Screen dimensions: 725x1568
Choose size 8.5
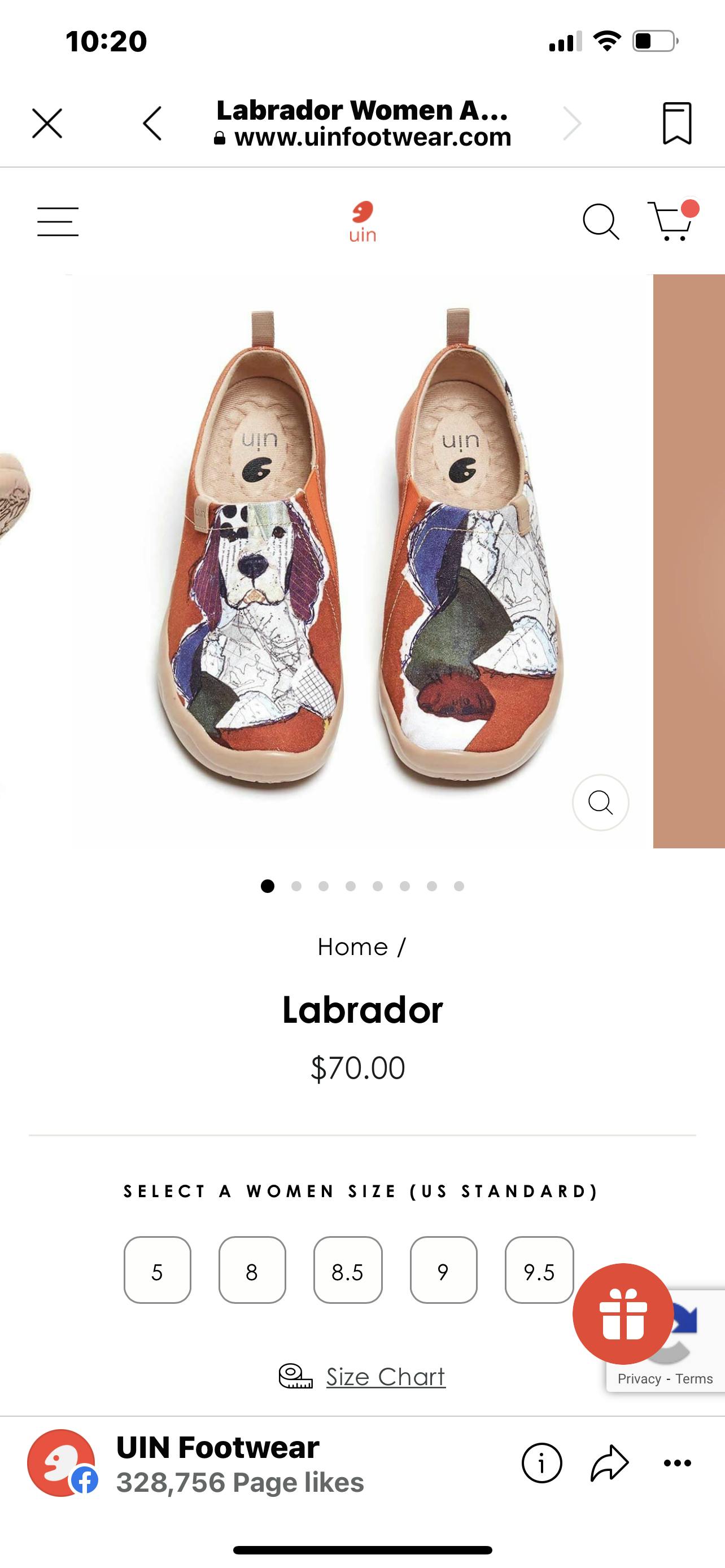(348, 1272)
